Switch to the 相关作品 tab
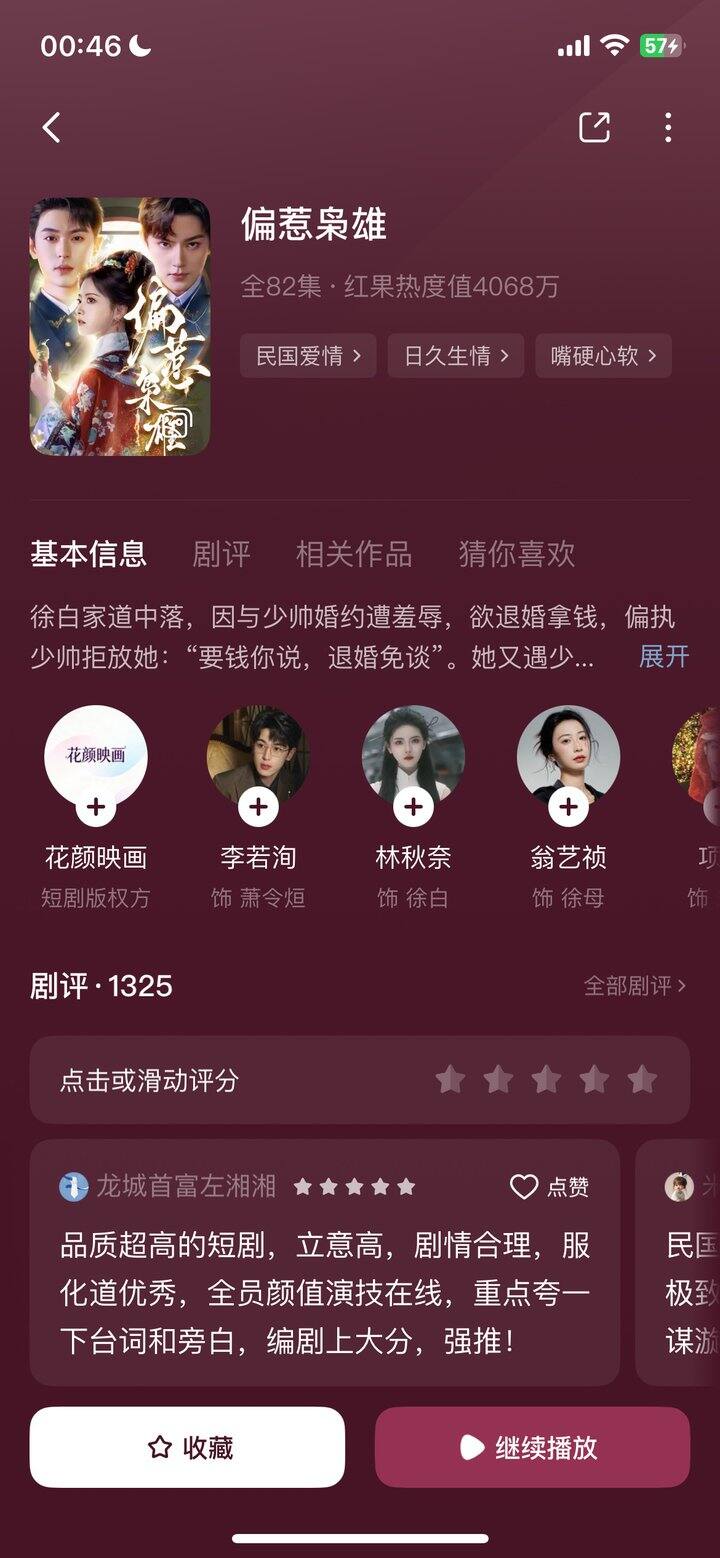Image resolution: width=720 pixels, height=1558 pixels. click(x=353, y=553)
